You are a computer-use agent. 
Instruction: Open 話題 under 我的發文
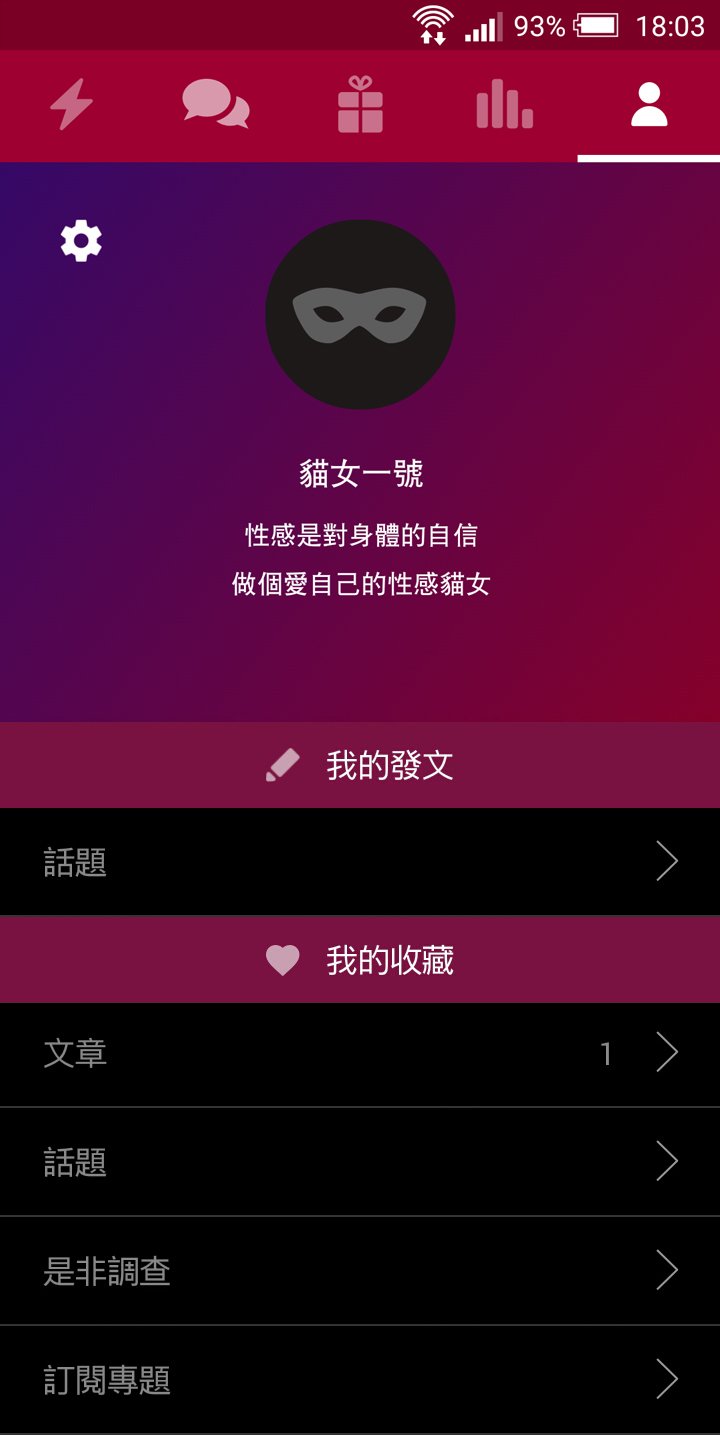point(360,861)
